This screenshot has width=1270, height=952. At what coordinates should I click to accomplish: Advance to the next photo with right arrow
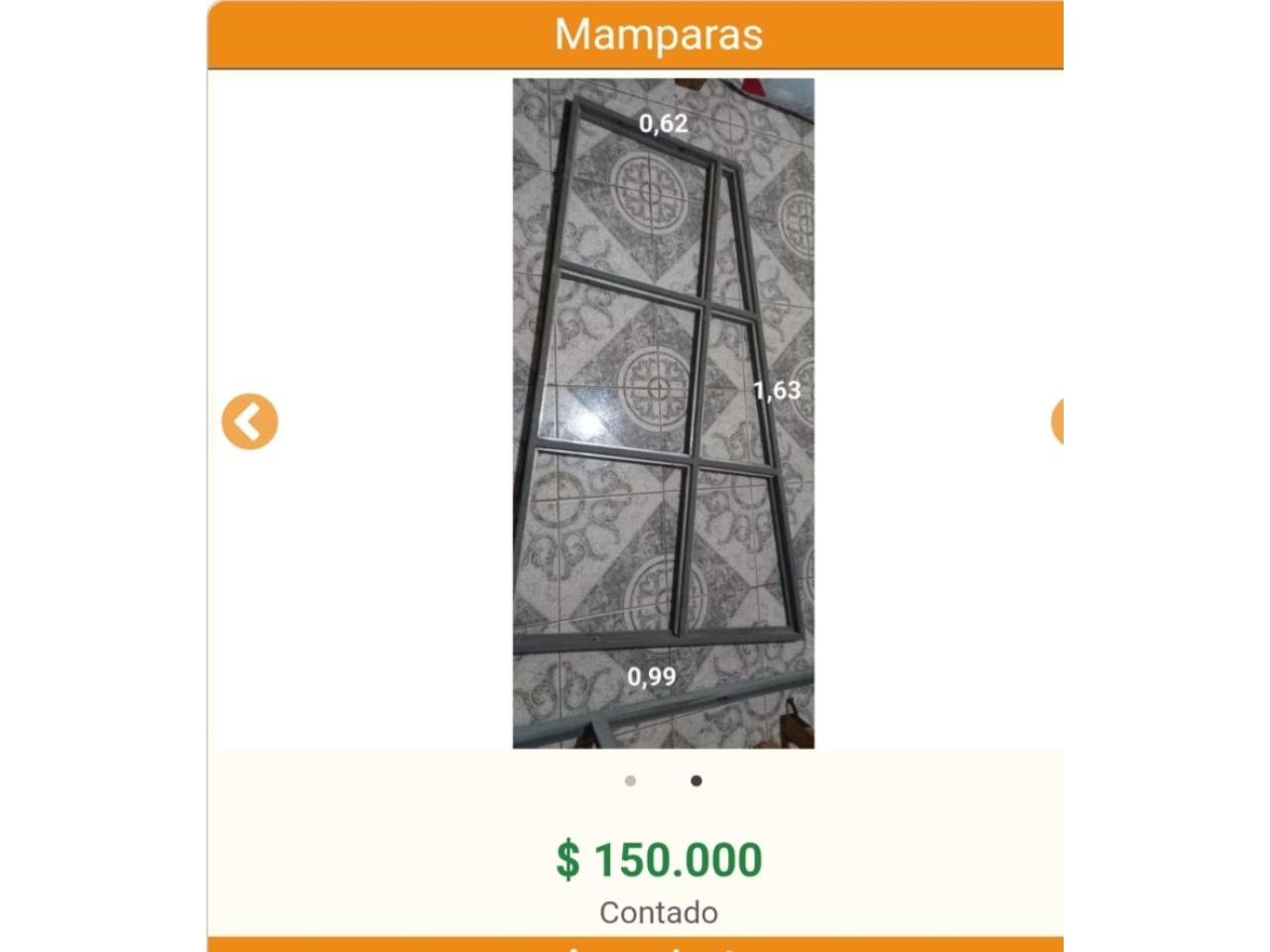tap(1058, 422)
